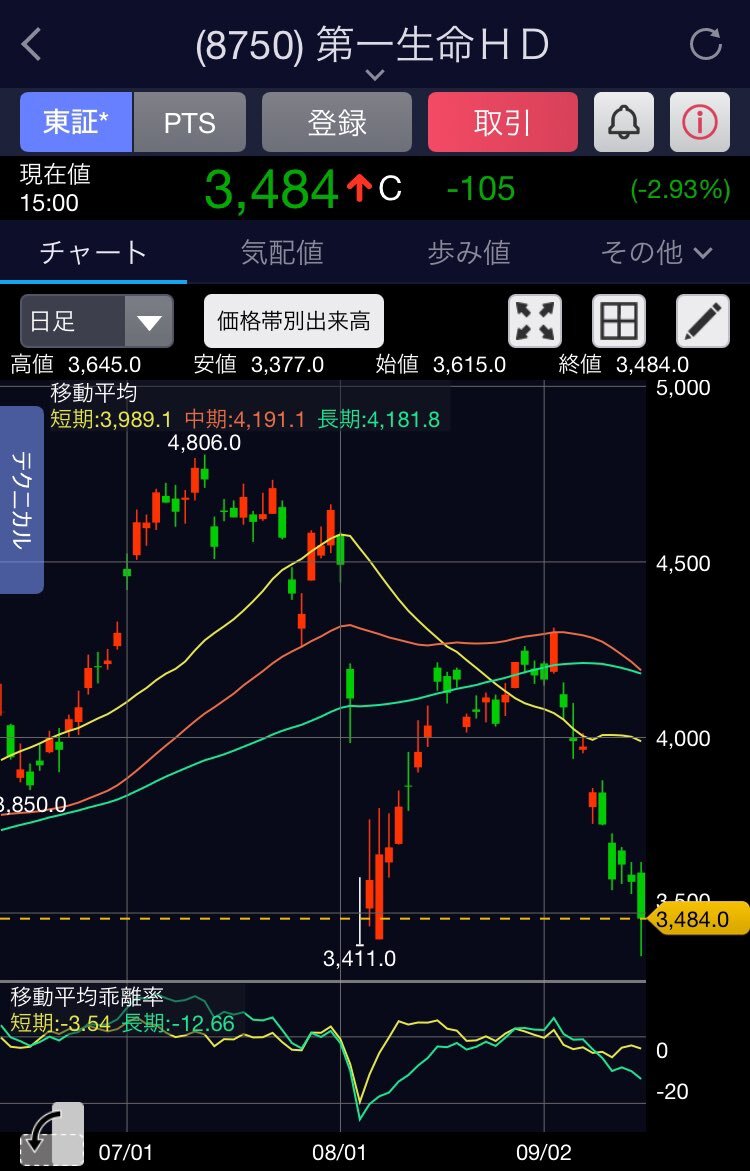
Task: Open the 日足 timeframe dropdown
Action: (95, 319)
